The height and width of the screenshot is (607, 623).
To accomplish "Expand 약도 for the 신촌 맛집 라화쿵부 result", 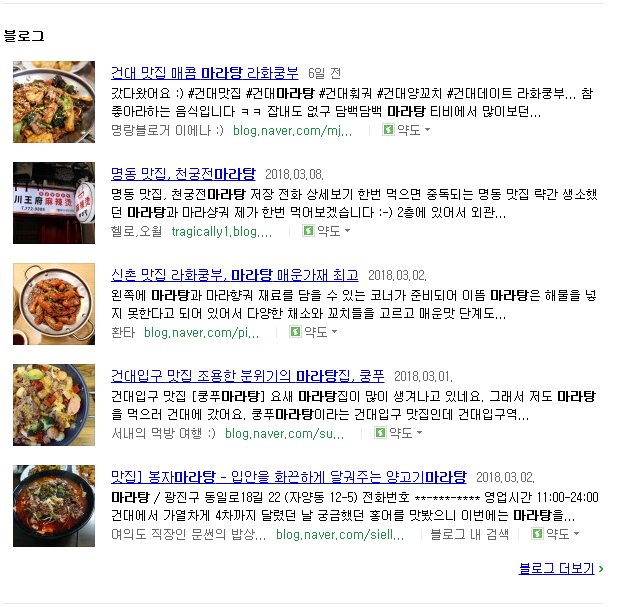I will (316, 332).
